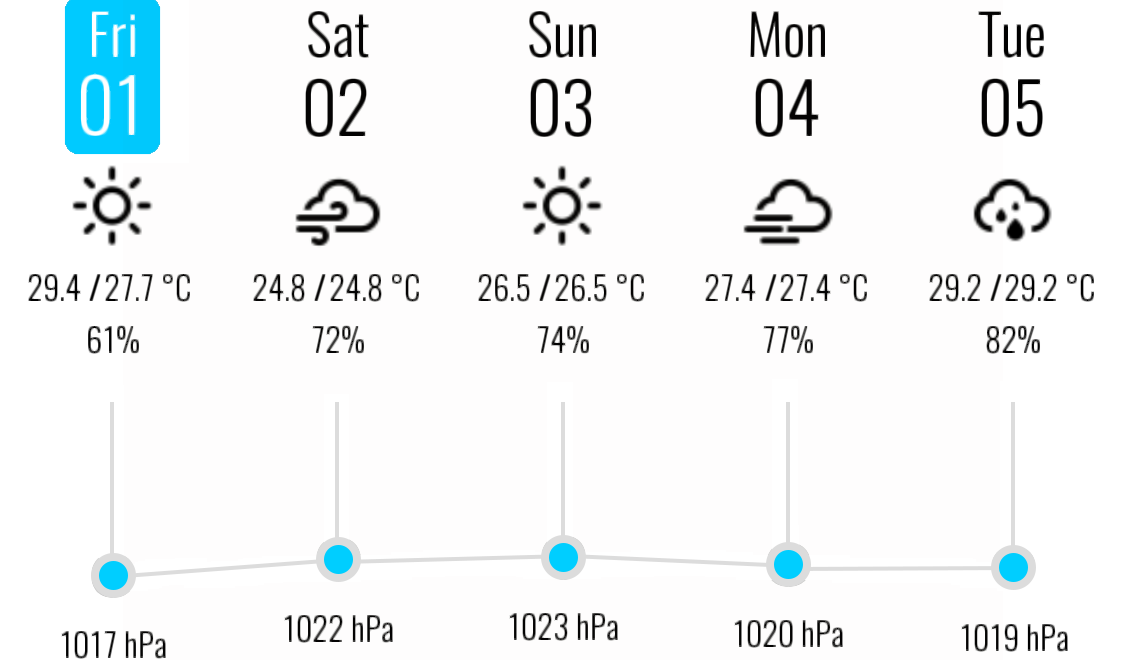The image size is (1126, 660).
Task: Select the Fri 01 forecast day
Action: click(x=112, y=76)
